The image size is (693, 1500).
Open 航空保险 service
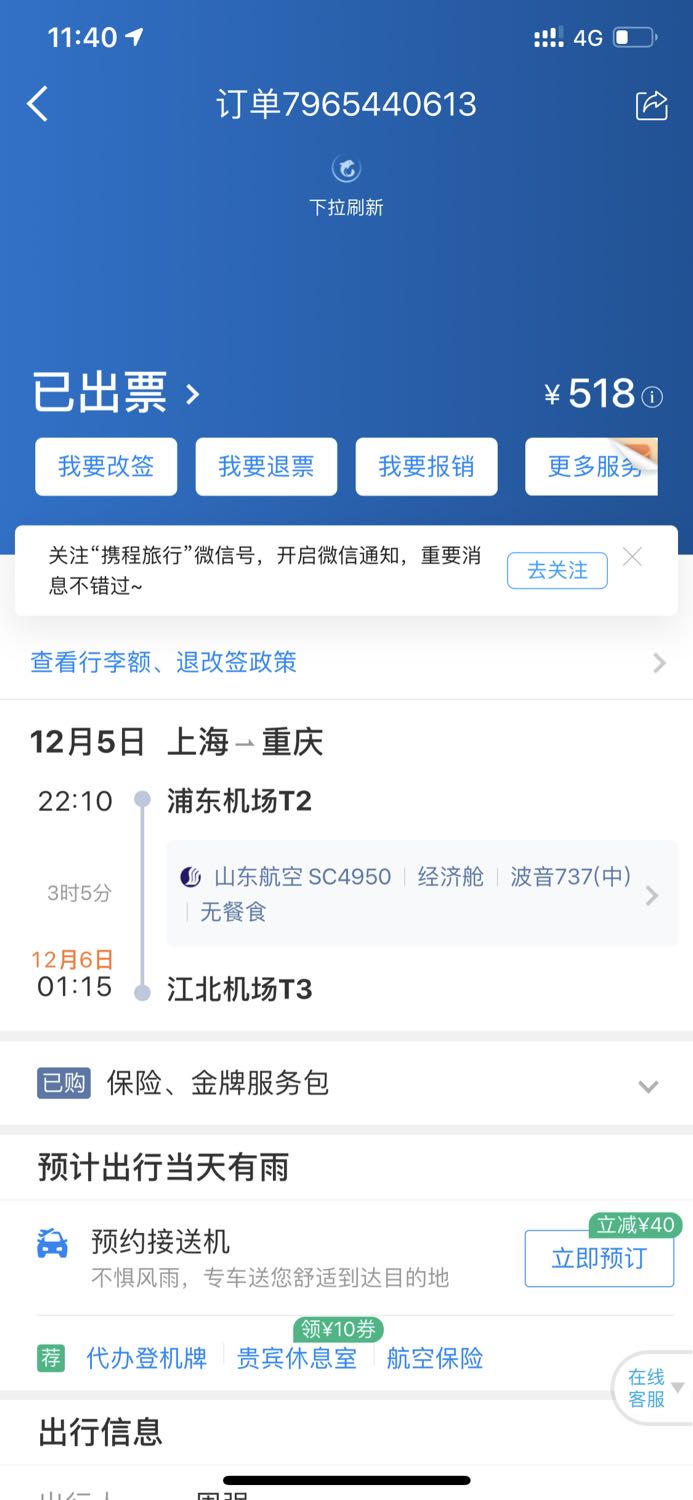pos(435,1358)
